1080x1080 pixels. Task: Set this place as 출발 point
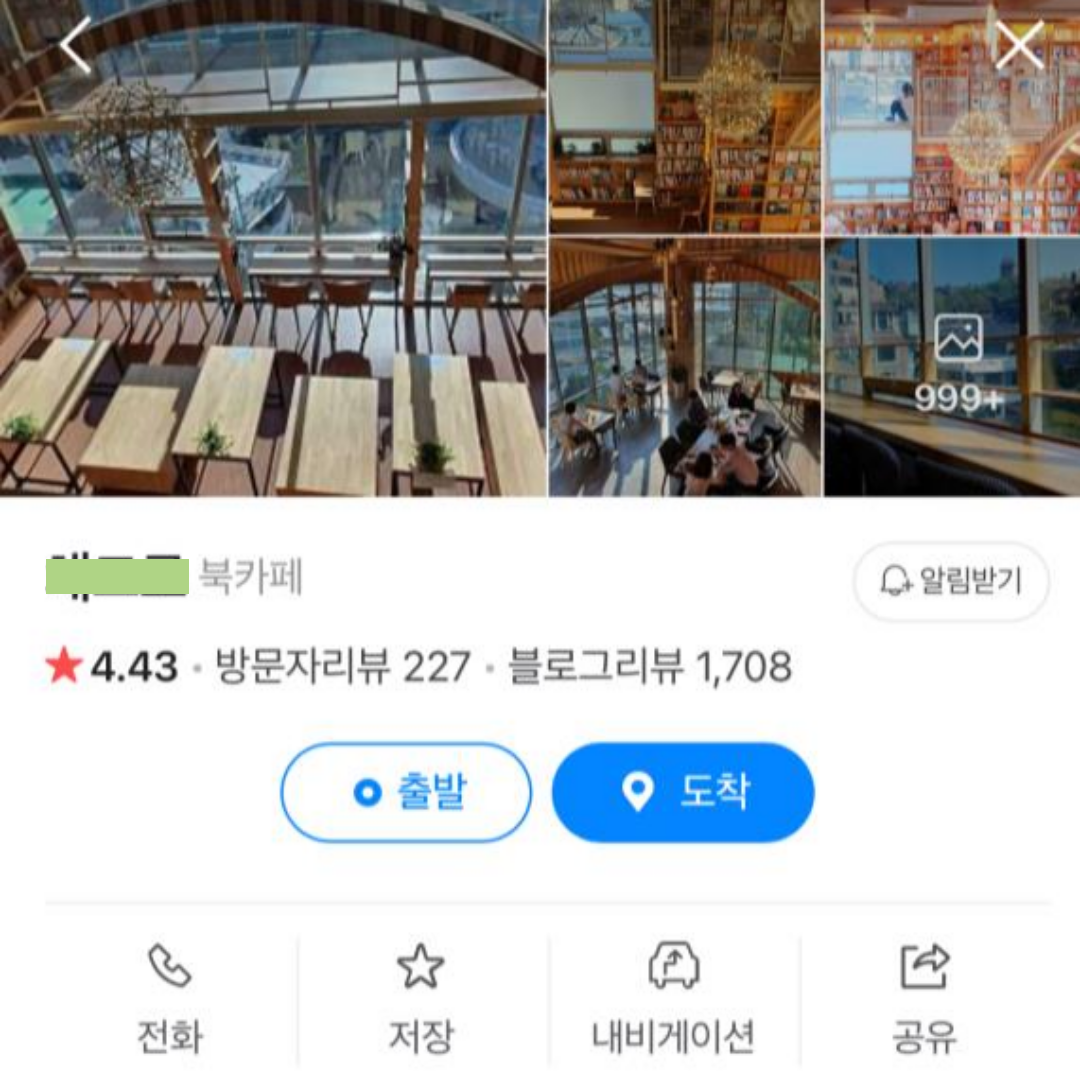pos(406,792)
